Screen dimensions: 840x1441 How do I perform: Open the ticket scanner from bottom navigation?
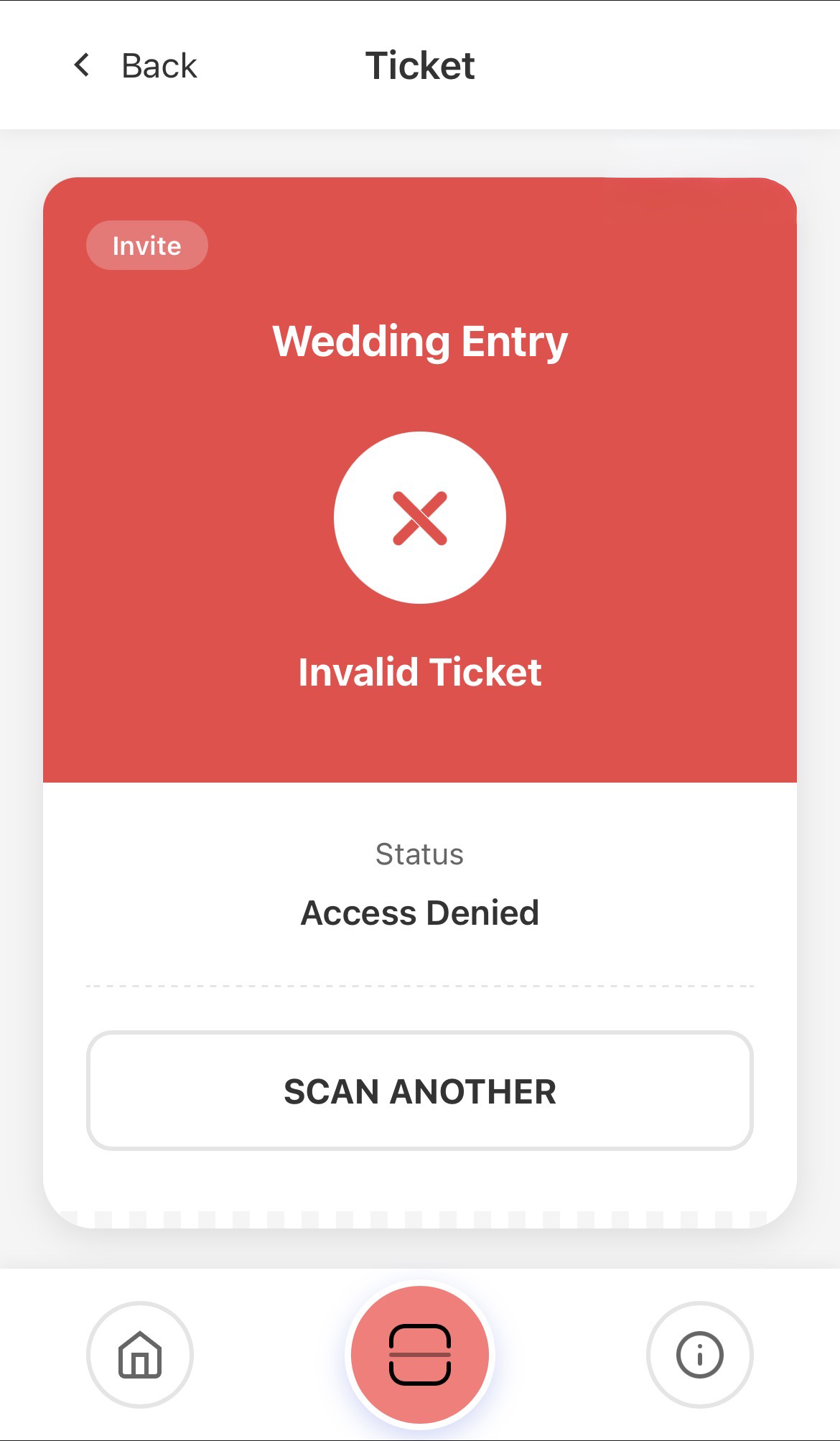[x=420, y=1354]
